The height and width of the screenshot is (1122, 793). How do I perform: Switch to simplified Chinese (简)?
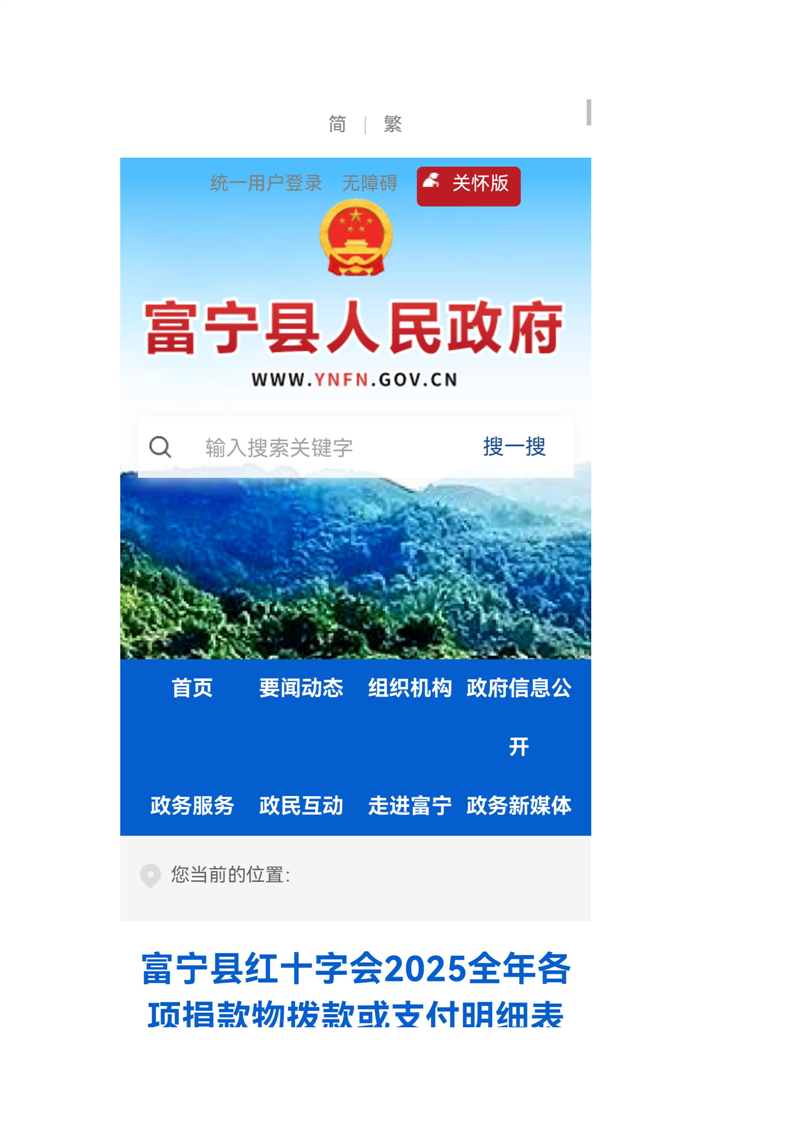point(337,124)
